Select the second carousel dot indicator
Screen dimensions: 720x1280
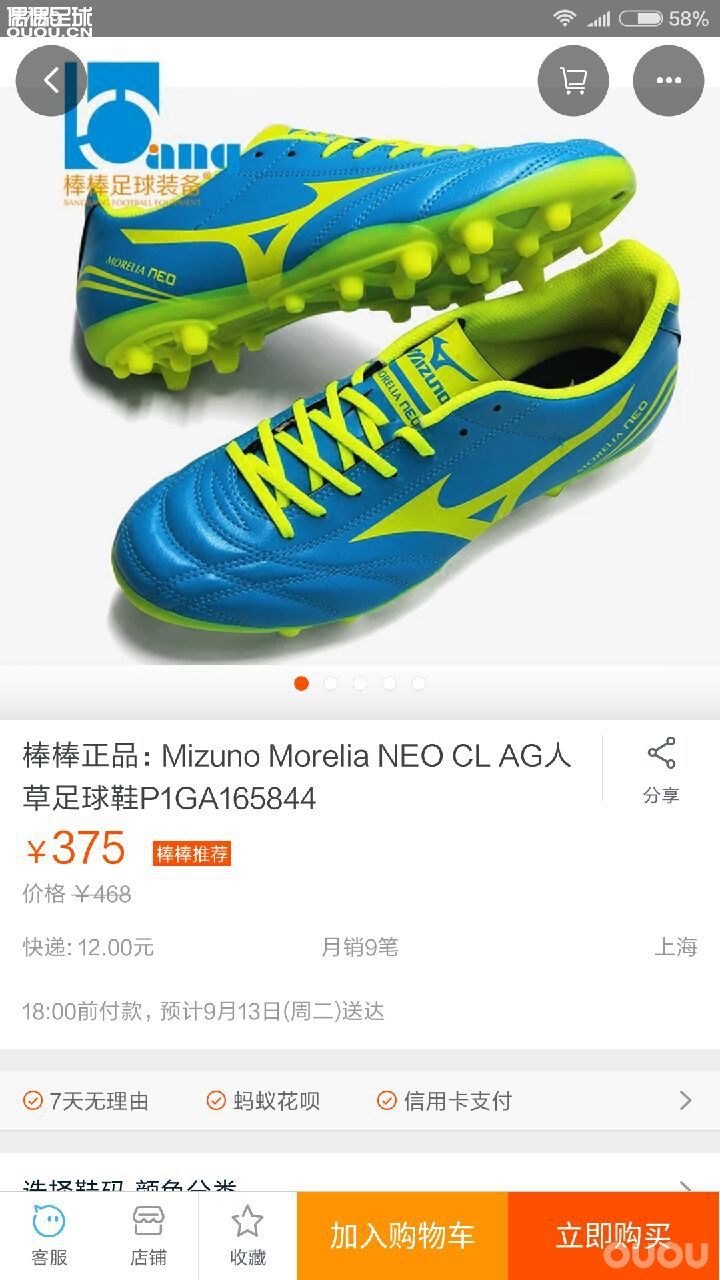(331, 683)
